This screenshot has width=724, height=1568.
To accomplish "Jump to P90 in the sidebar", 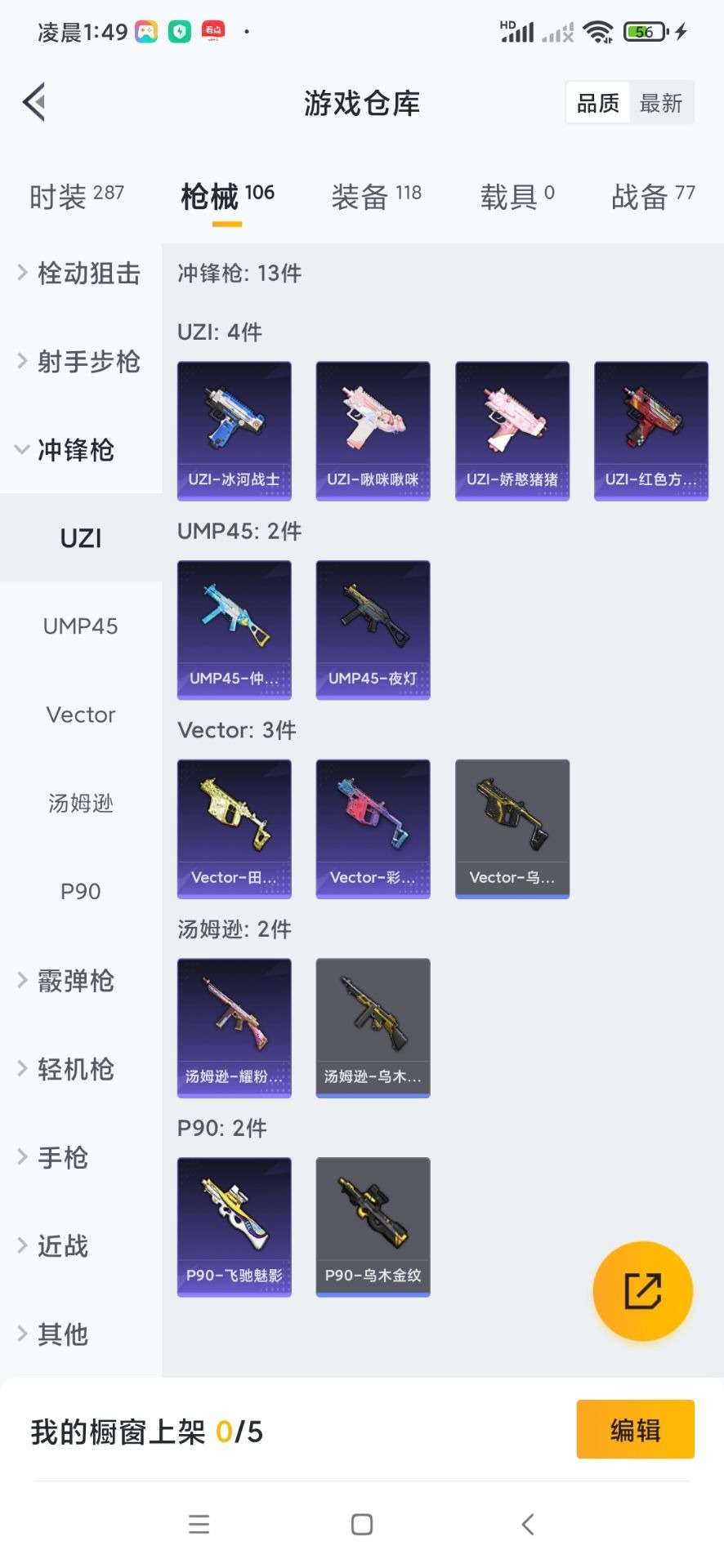I will coord(80,891).
